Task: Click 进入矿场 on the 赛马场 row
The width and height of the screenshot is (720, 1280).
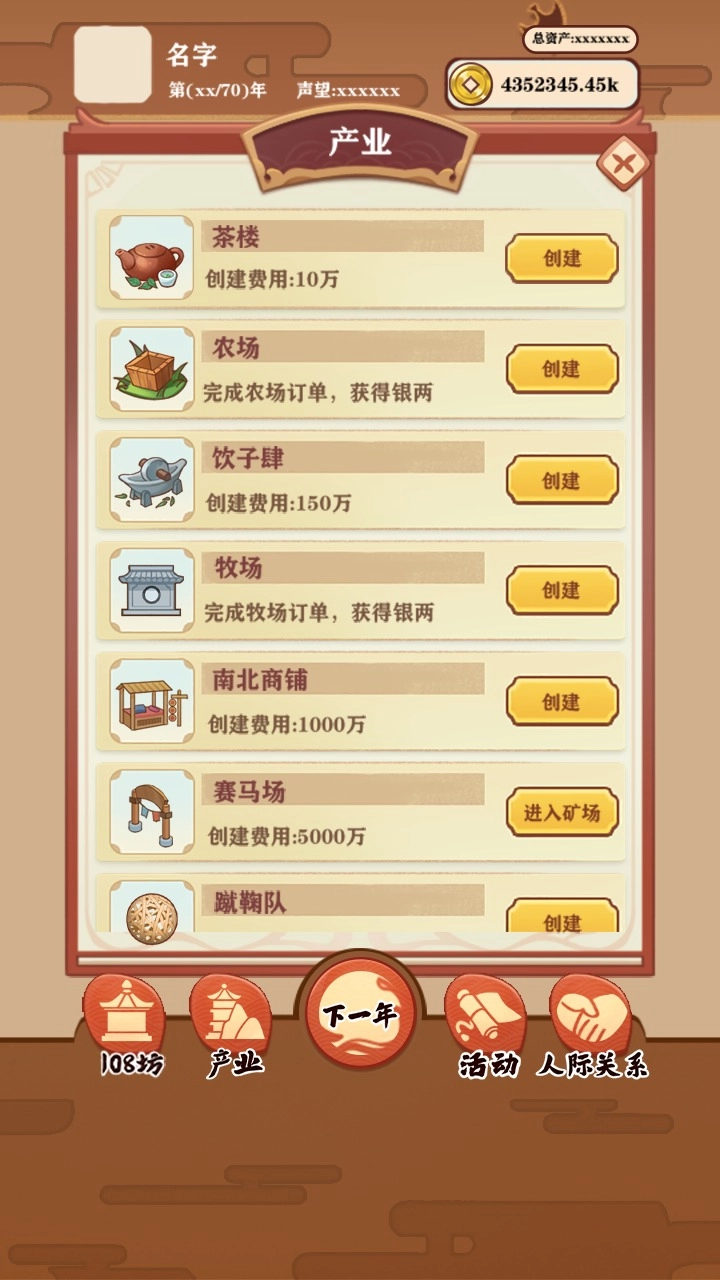Action: pyautogui.click(x=561, y=813)
